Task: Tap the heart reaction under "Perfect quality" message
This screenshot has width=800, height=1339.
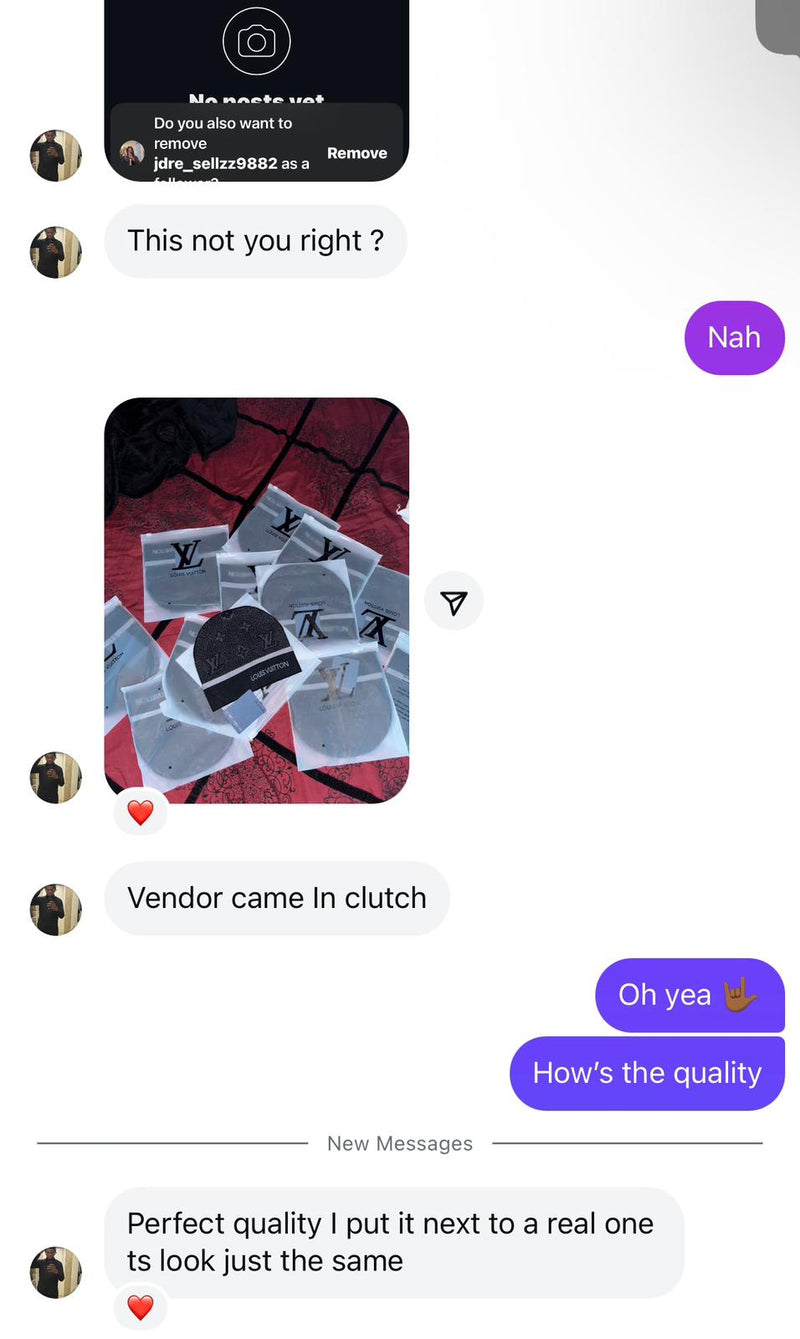Action: click(140, 1307)
